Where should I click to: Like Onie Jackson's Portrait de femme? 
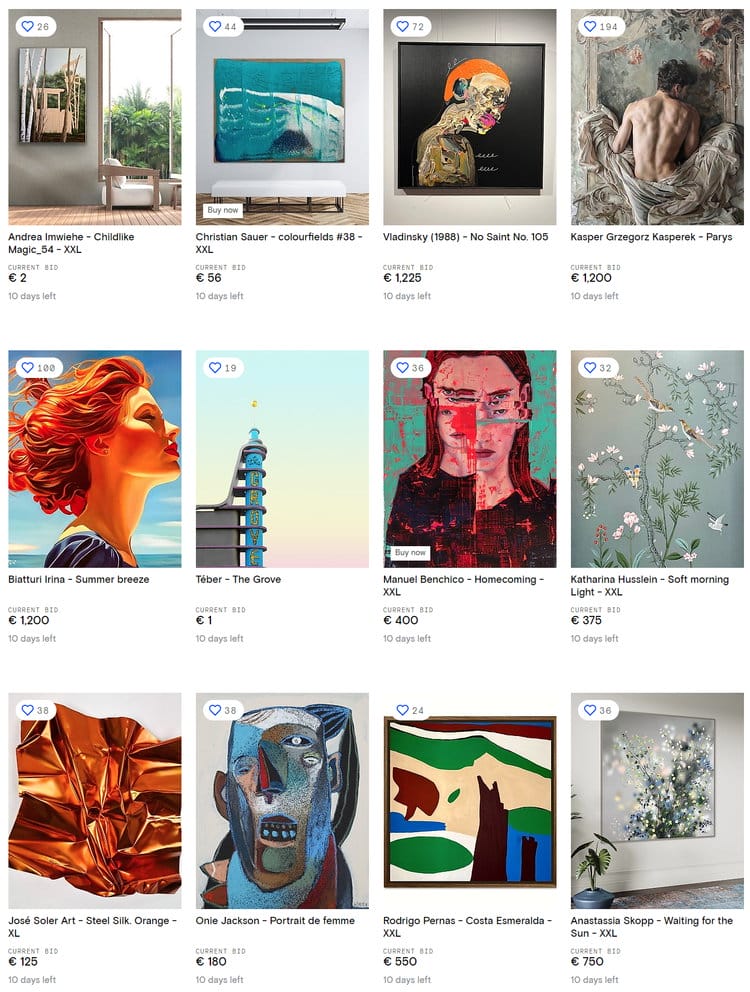pyautogui.click(x=221, y=710)
